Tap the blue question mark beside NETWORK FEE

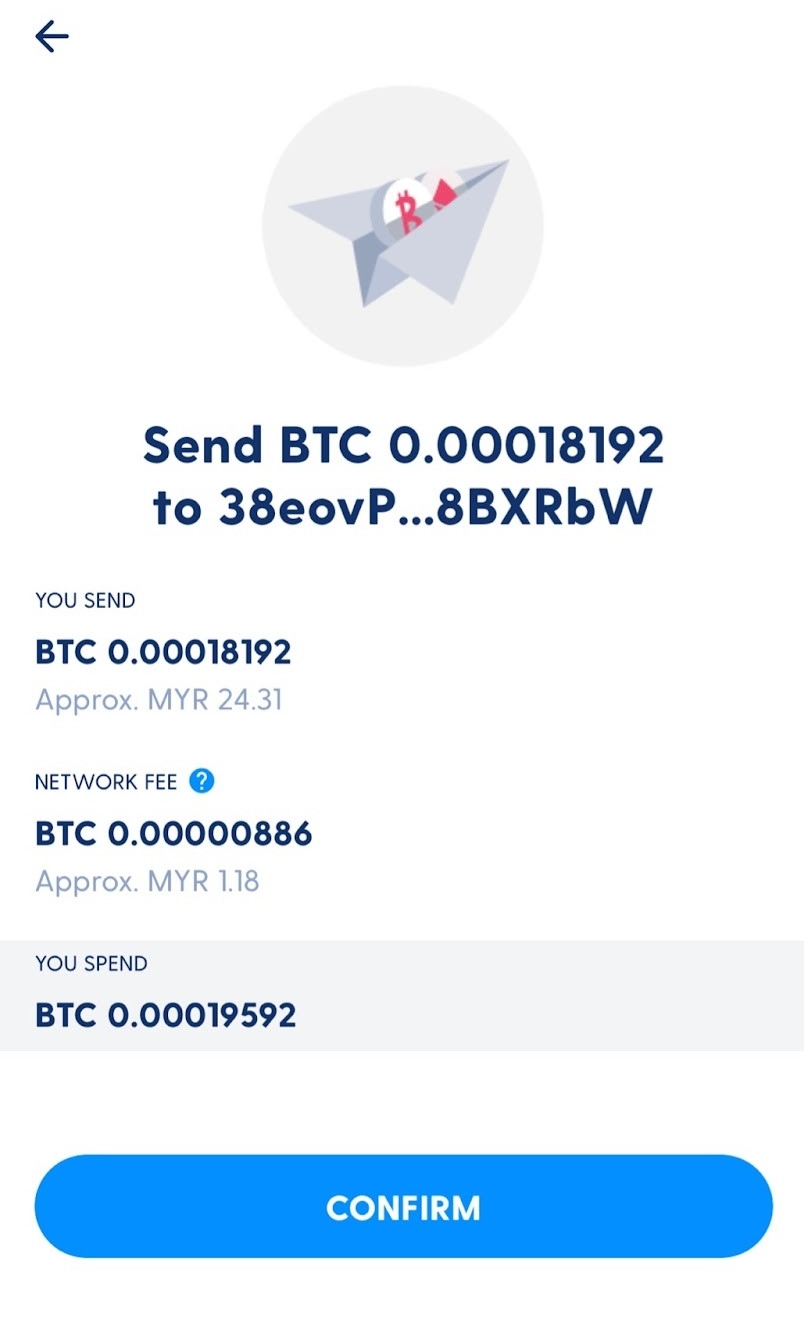201,781
